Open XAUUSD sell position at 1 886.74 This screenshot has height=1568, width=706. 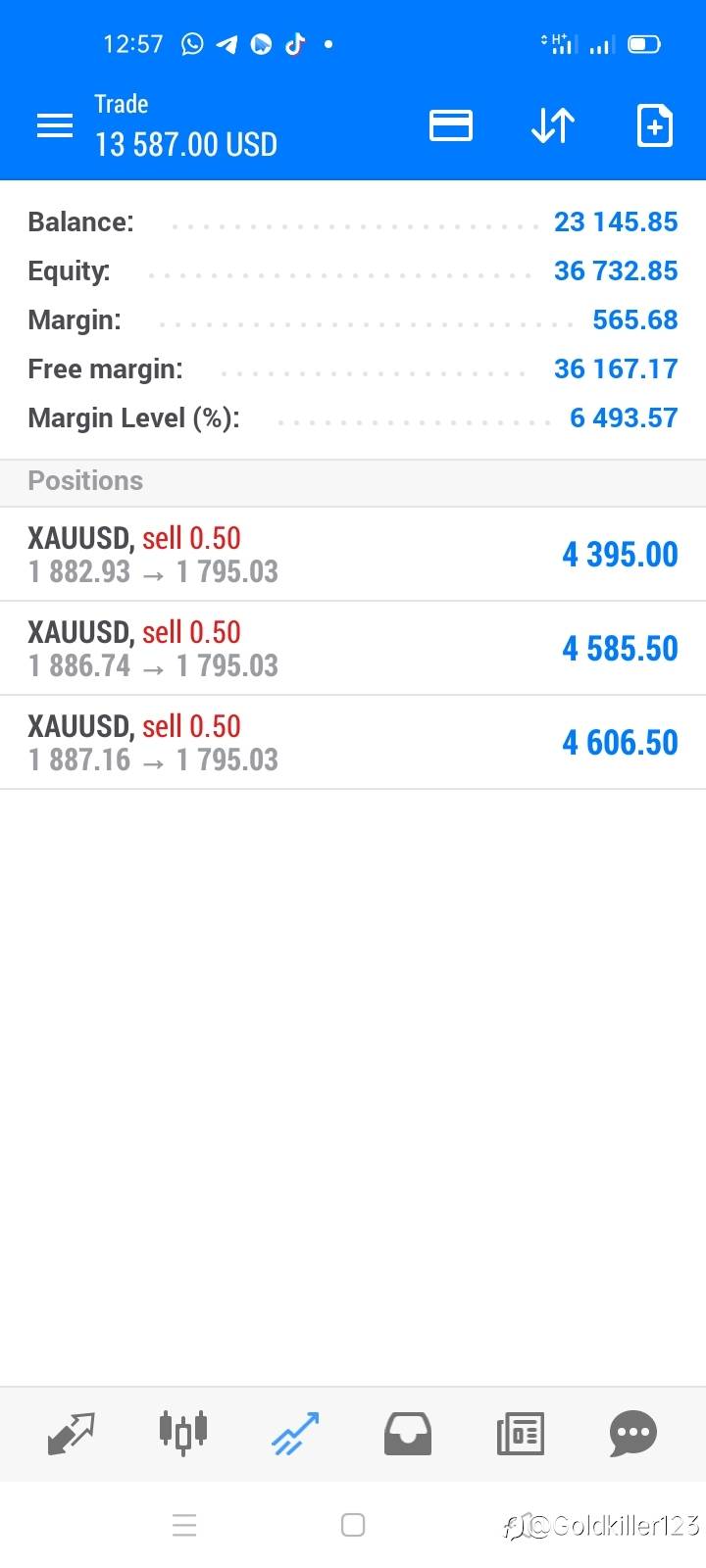point(353,649)
